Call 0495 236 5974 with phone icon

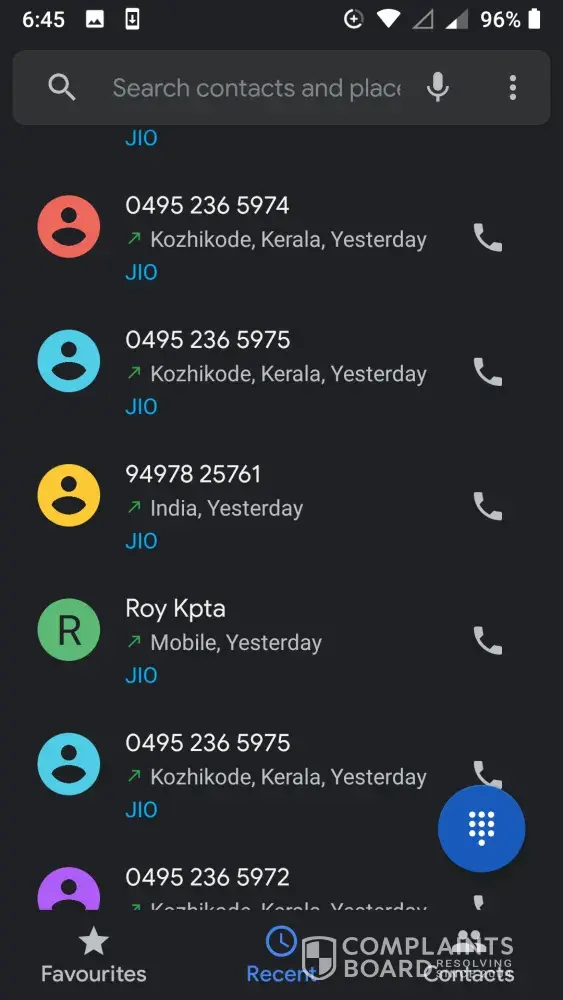point(488,239)
